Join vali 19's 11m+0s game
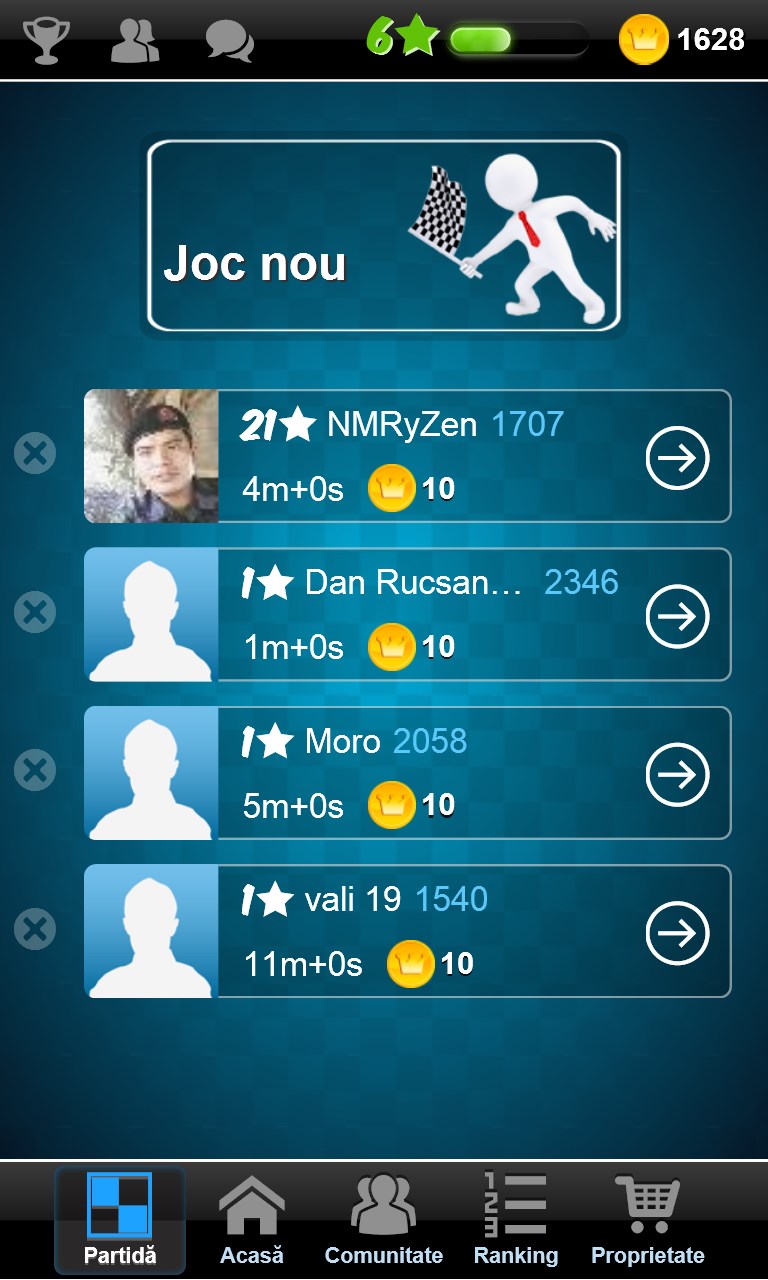This screenshot has height=1280, width=768. (677, 932)
